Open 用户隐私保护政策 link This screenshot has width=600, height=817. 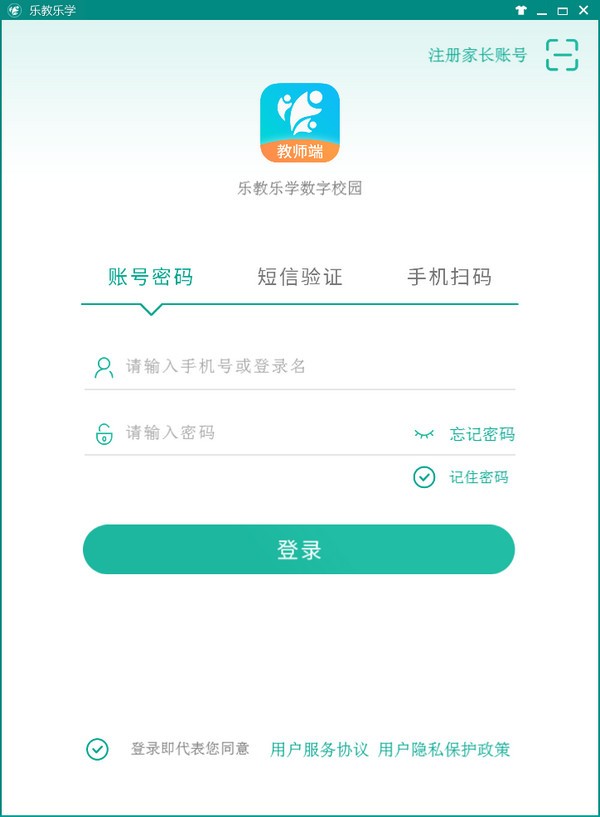pos(444,749)
